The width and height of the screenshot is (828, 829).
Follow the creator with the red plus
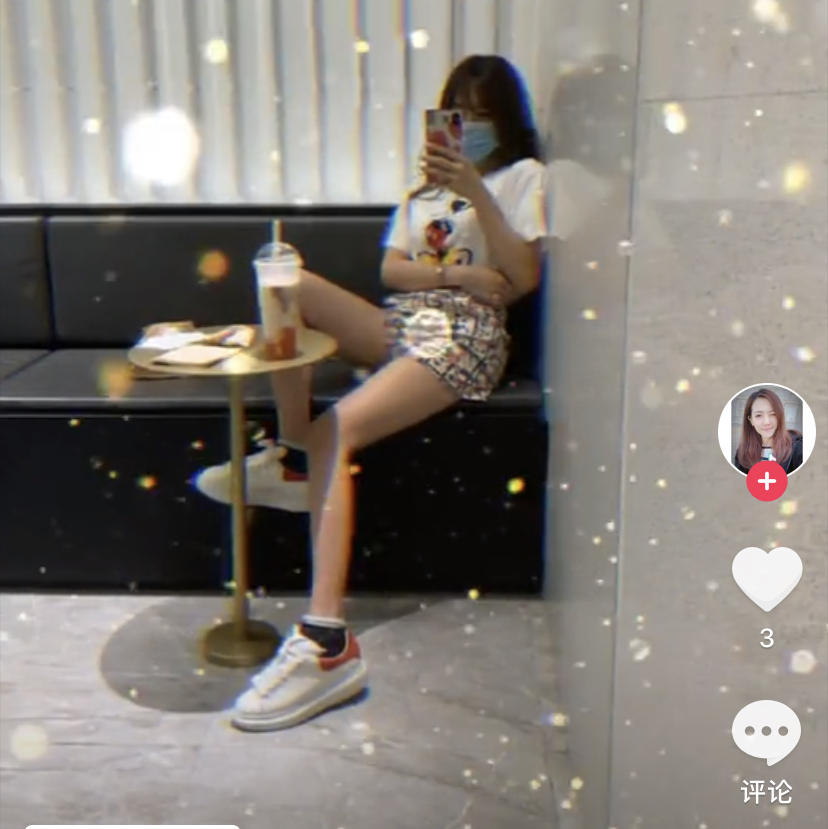click(x=766, y=481)
